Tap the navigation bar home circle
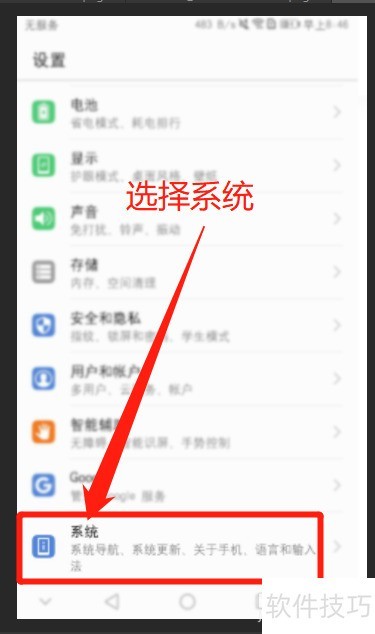The image size is (375, 634). click(187, 602)
